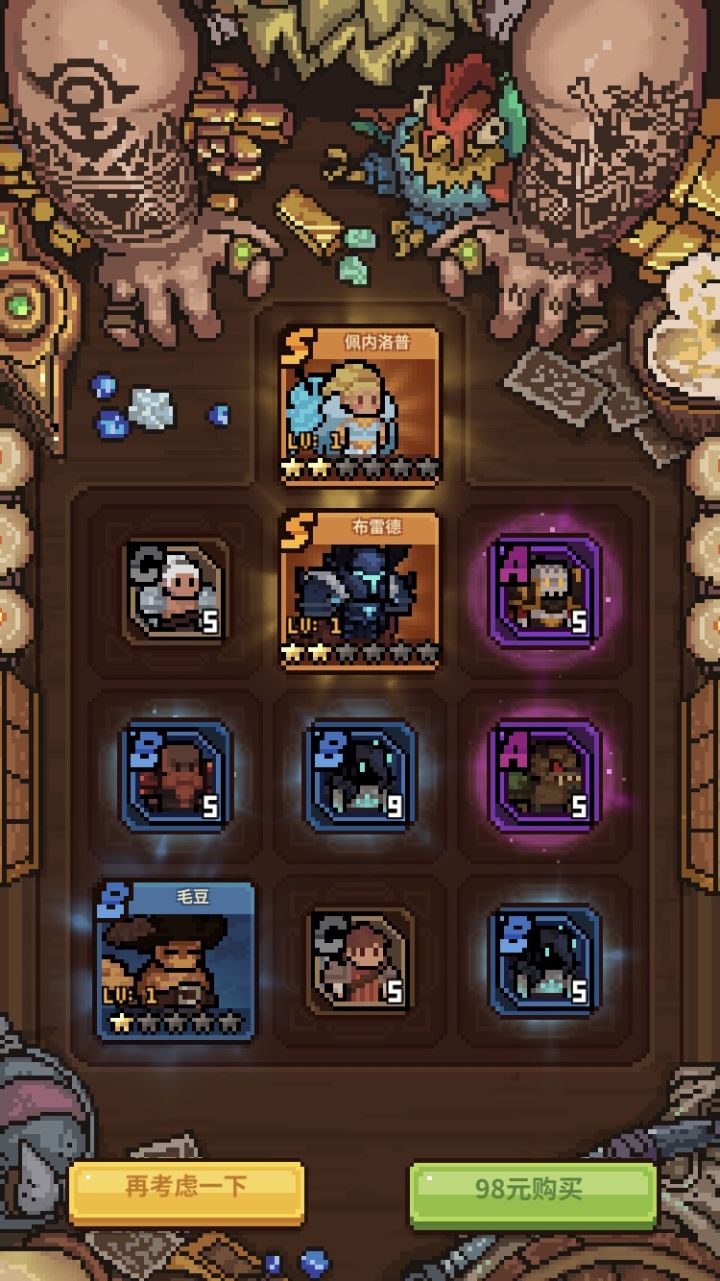The width and height of the screenshot is (720, 1281).
Task: Click the C-rank bard hero icon
Action: coord(360,960)
